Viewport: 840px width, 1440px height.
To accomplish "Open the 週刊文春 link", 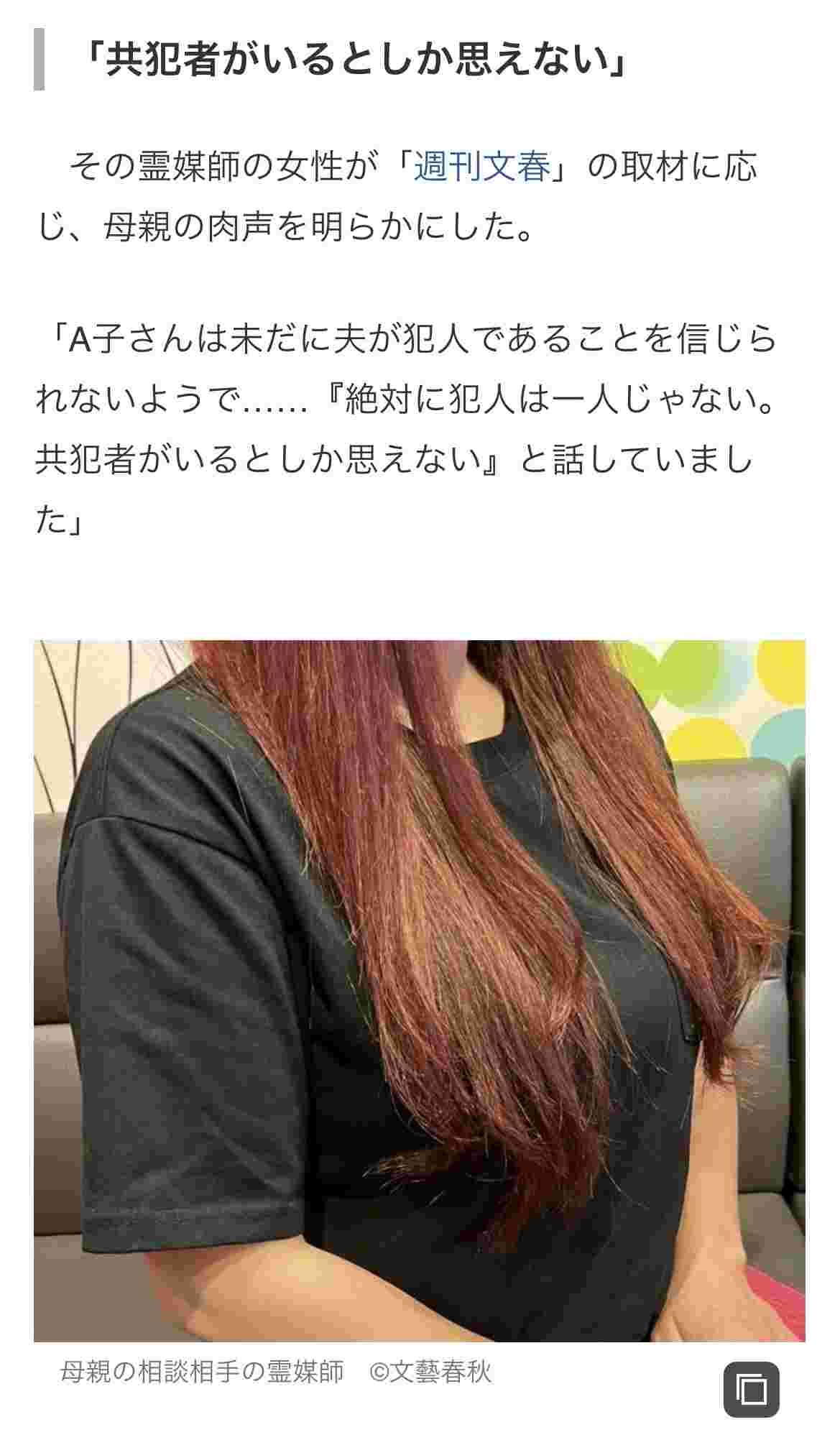I will [482, 167].
